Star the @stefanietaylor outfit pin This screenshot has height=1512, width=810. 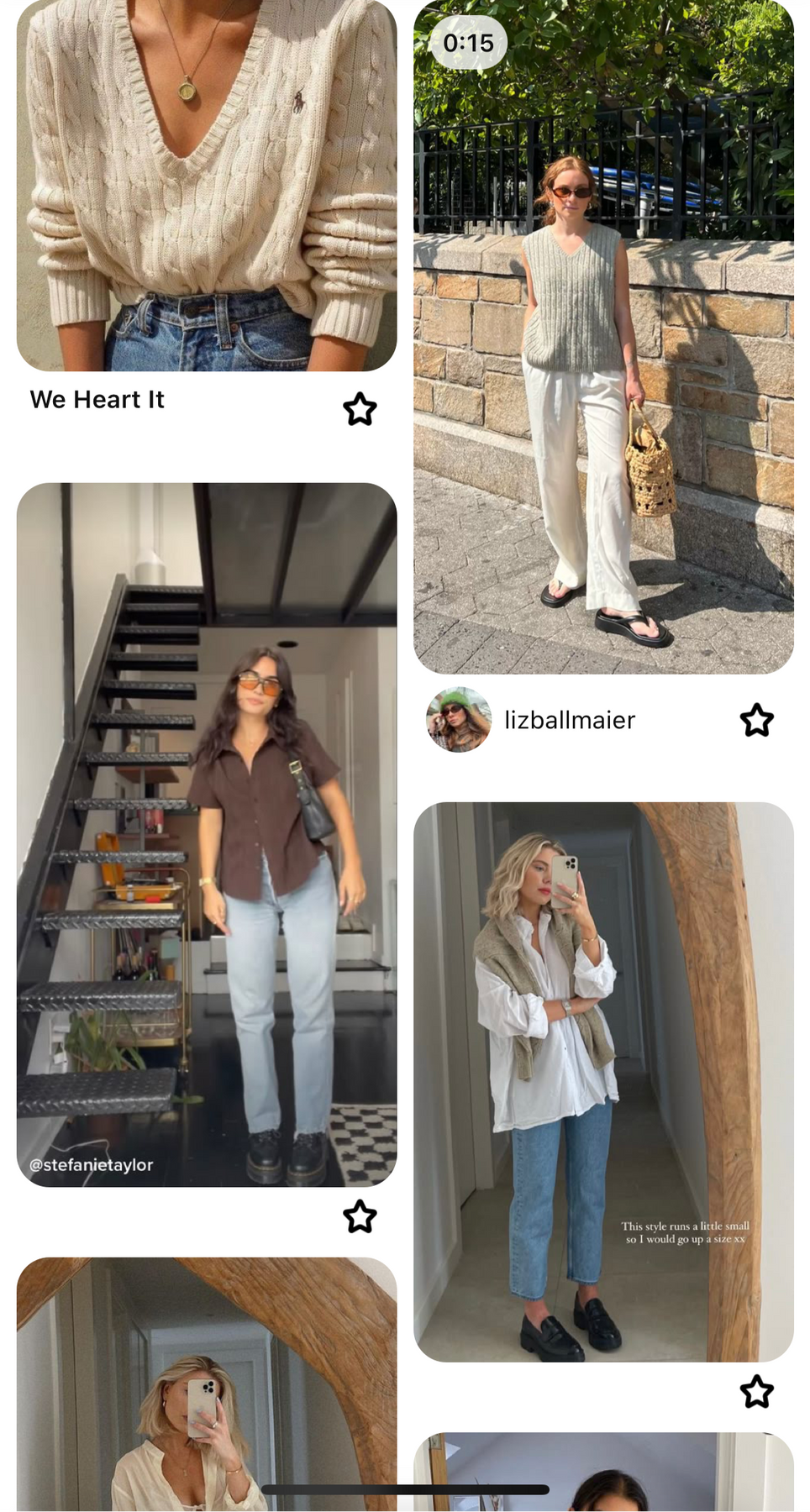click(360, 1216)
